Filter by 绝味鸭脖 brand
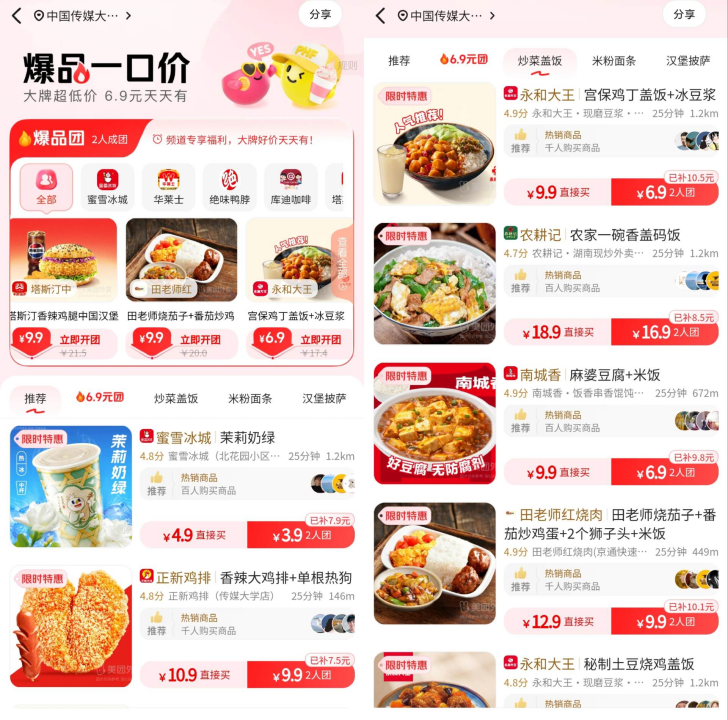 229,187
